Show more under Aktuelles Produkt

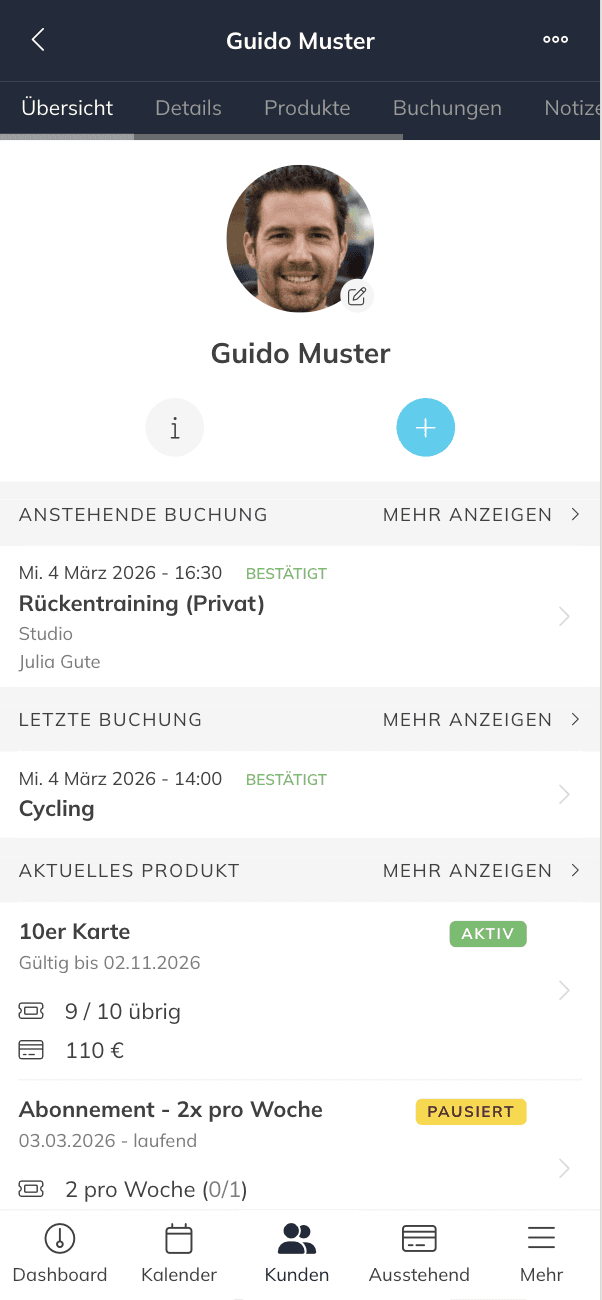pos(481,871)
